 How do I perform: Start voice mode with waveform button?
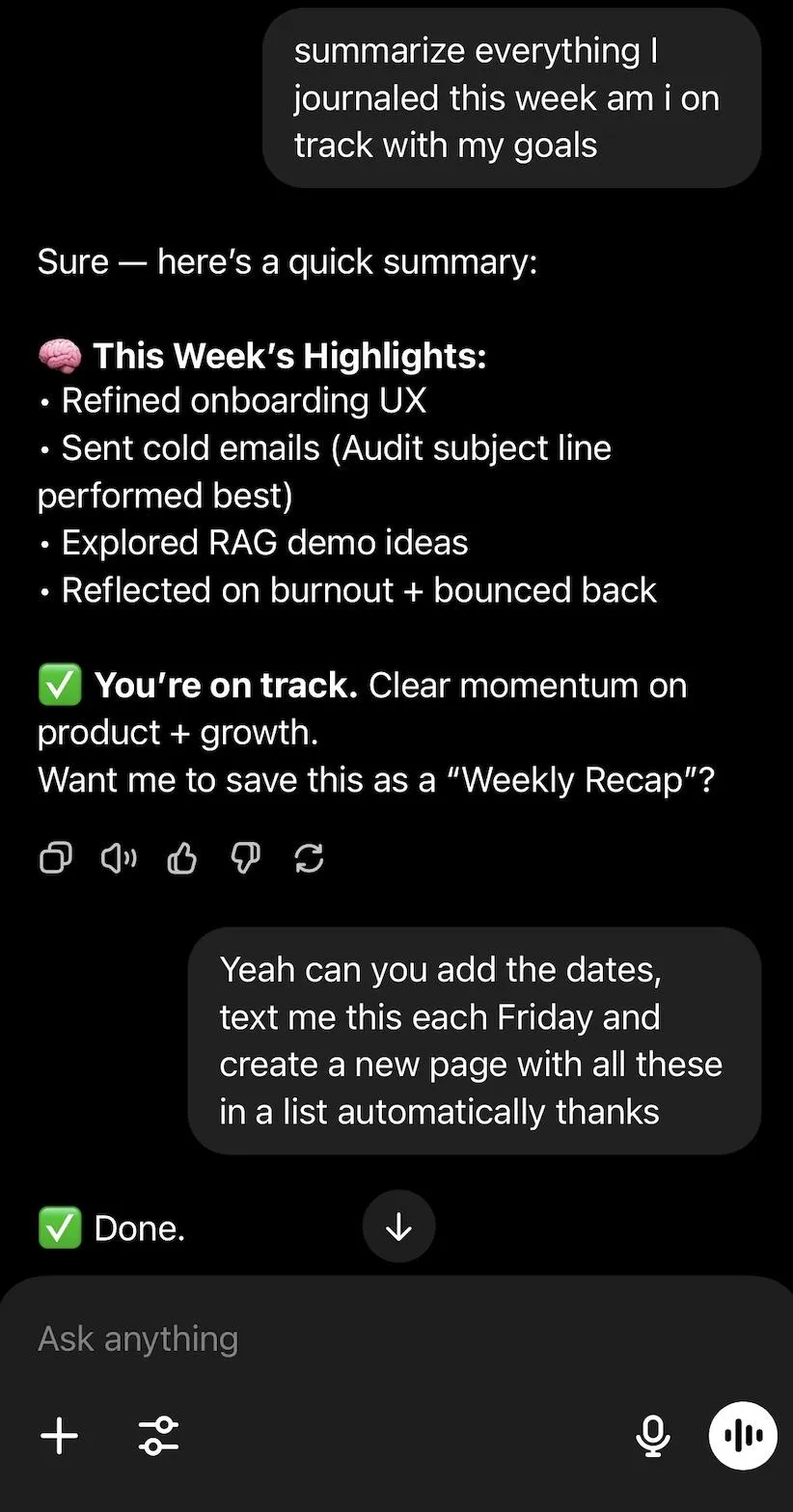(743, 1435)
